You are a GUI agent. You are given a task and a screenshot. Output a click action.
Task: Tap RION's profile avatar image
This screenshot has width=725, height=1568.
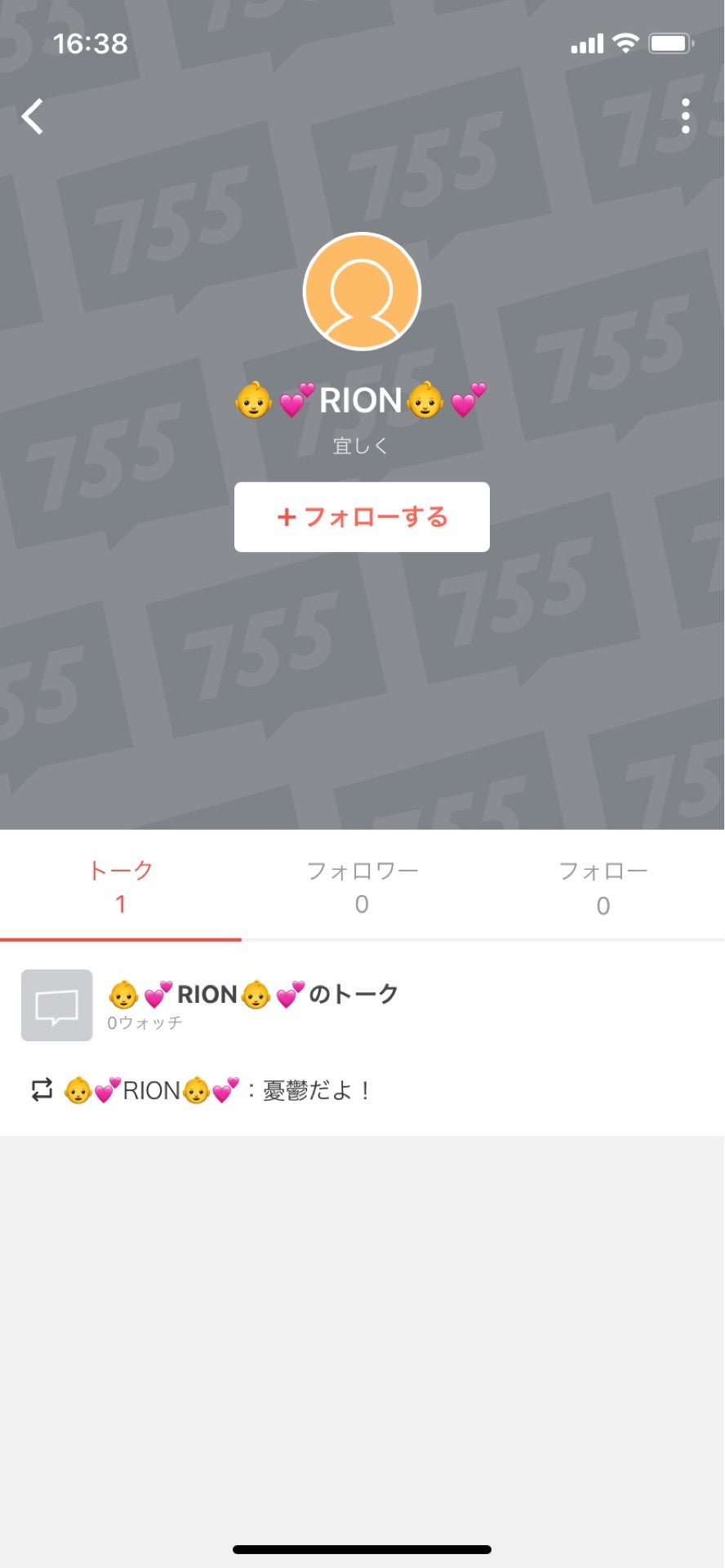coord(362,291)
